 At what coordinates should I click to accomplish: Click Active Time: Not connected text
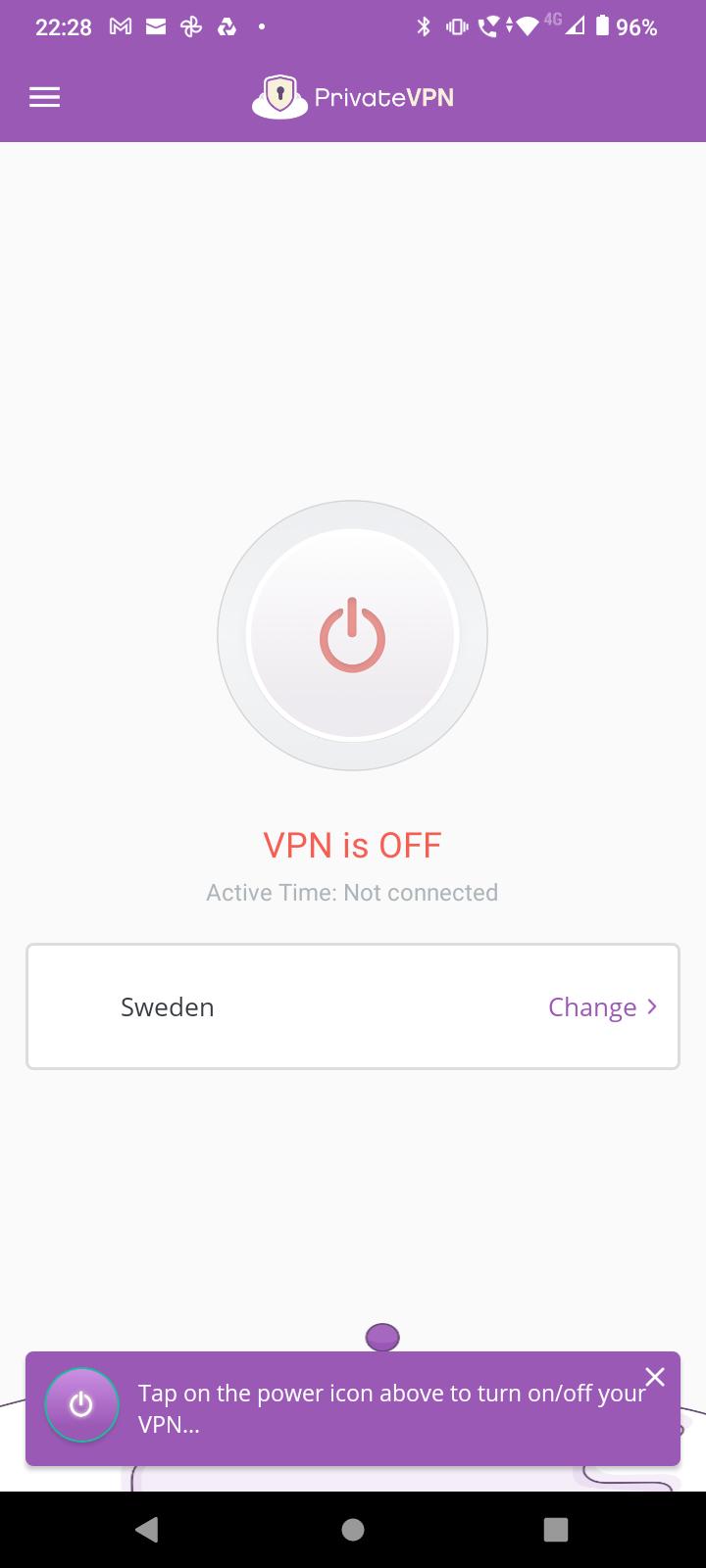coord(352,892)
